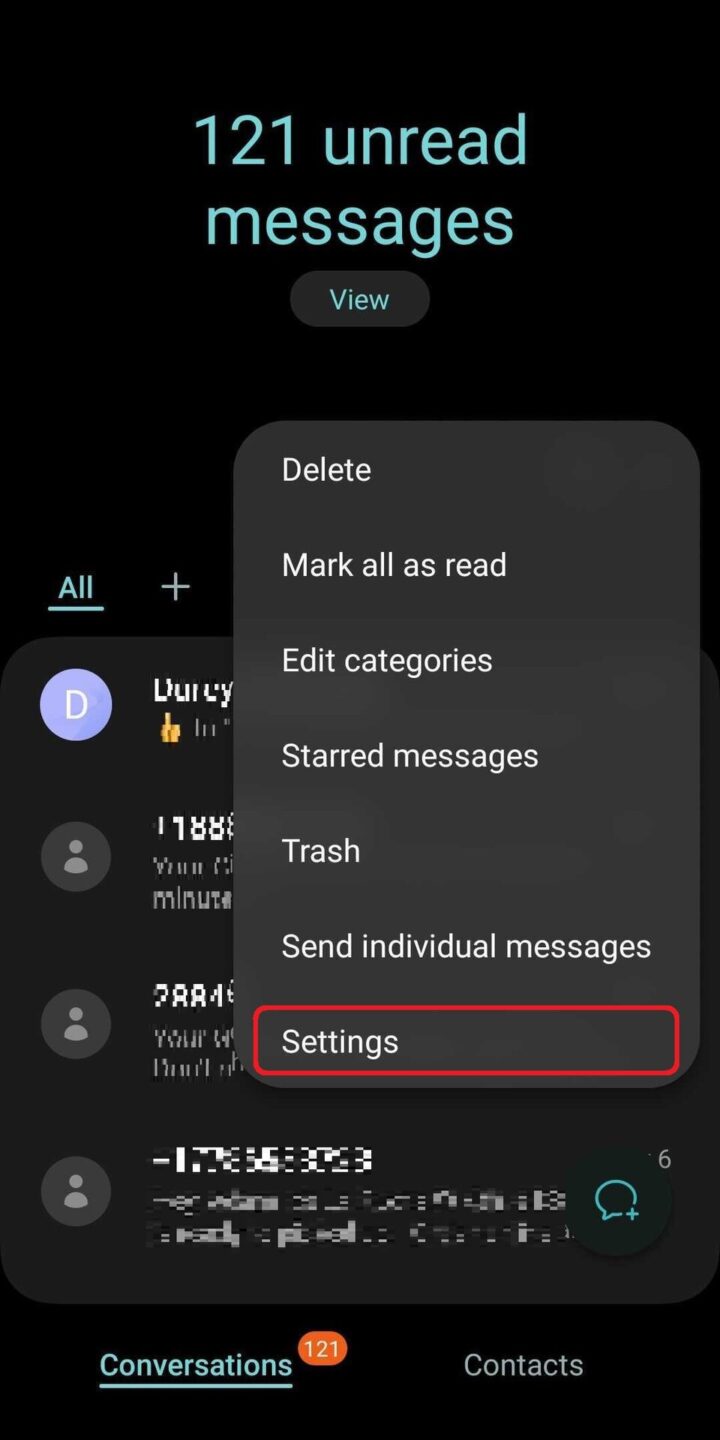Open Settings from the menu
The width and height of the screenshot is (720, 1440).
point(466,1041)
